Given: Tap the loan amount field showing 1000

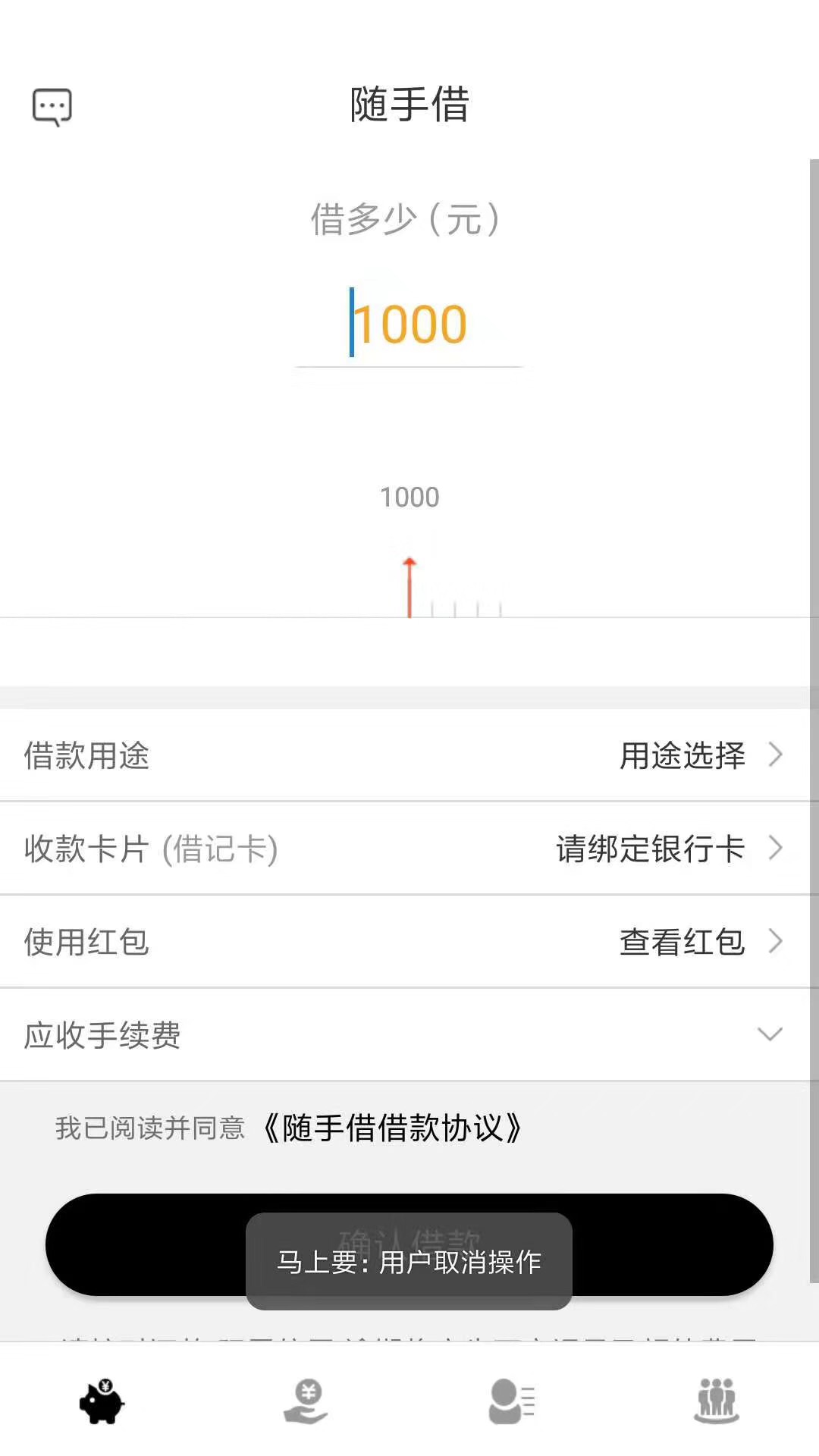Looking at the screenshot, I should pos(409,325).
